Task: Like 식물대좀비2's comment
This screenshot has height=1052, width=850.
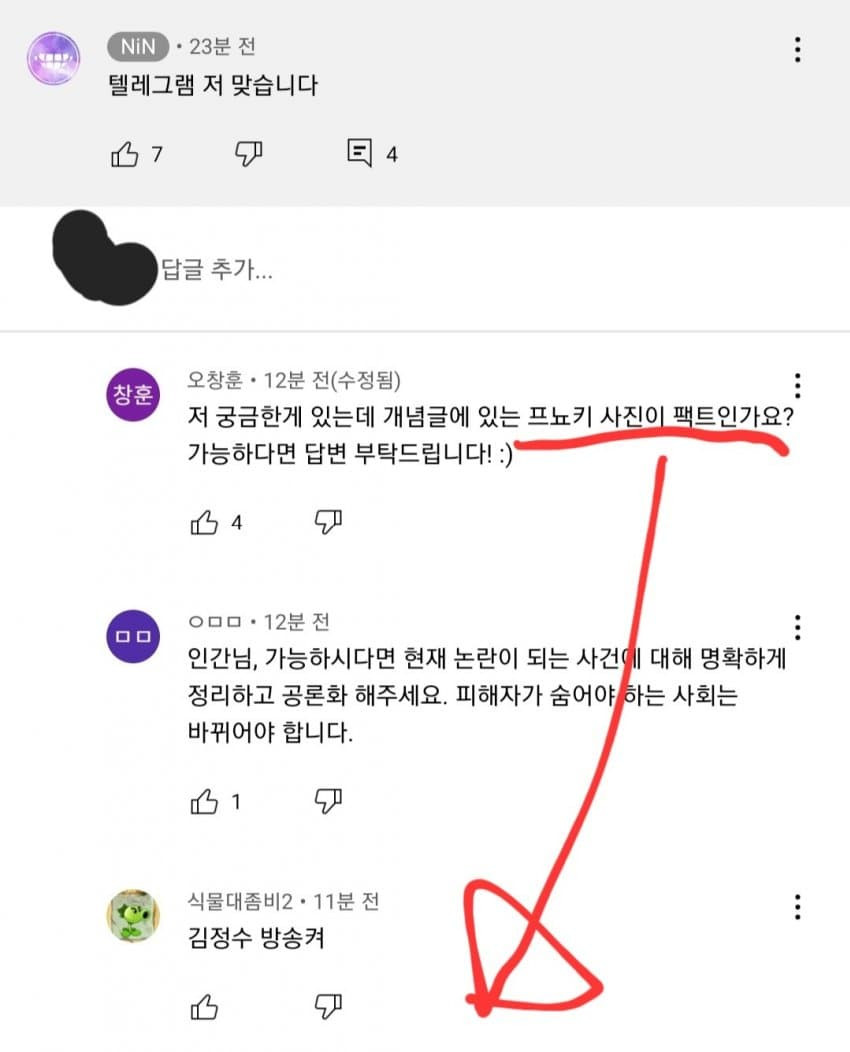Action: pos(204,1004)
